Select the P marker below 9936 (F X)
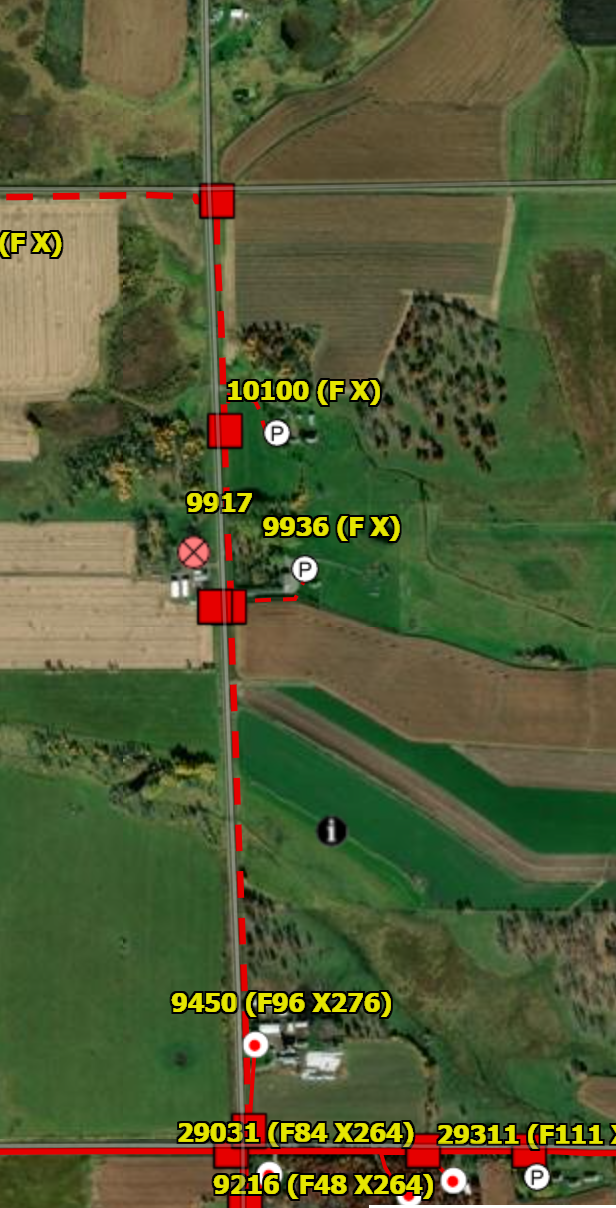616x1208 pixels. (304, 570)
